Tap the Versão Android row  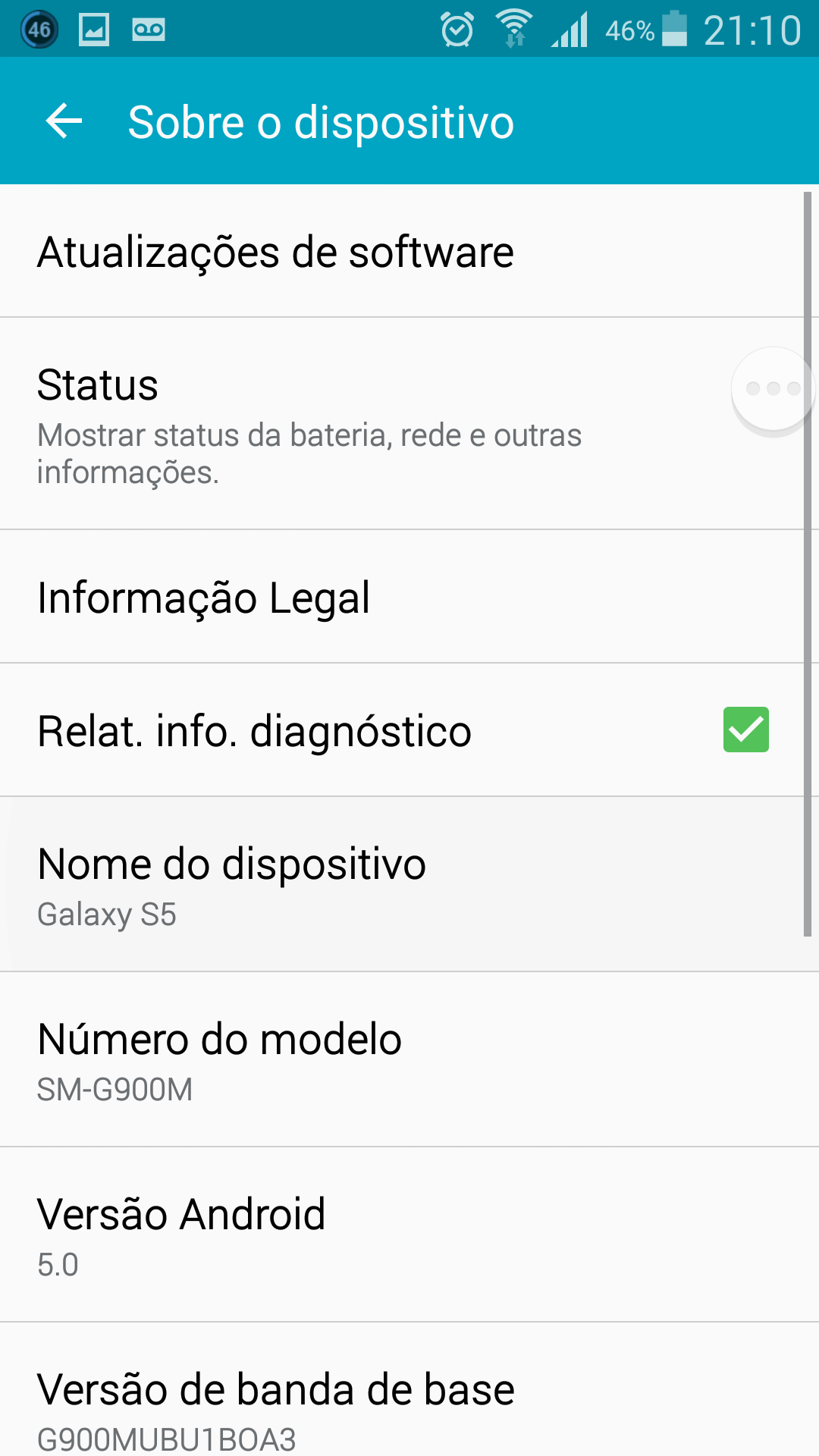tap(409, 1235)
